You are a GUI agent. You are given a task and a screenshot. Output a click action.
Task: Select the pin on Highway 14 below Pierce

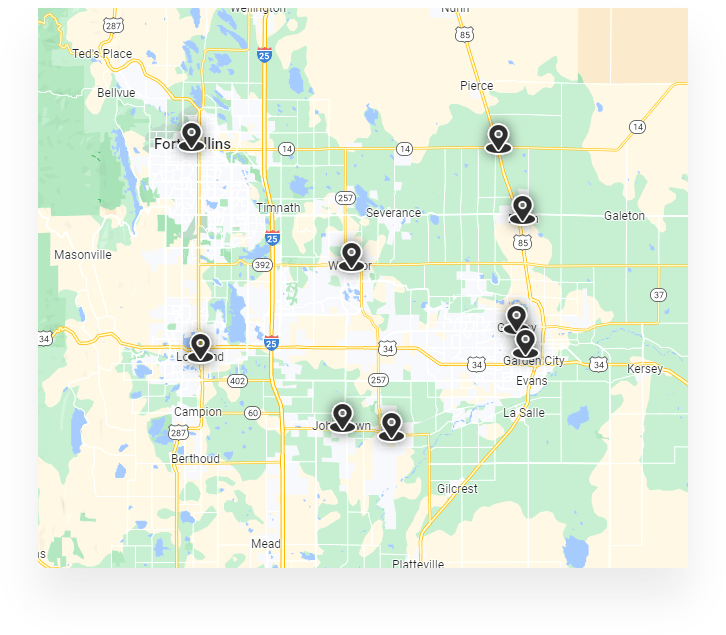(498, 137)
